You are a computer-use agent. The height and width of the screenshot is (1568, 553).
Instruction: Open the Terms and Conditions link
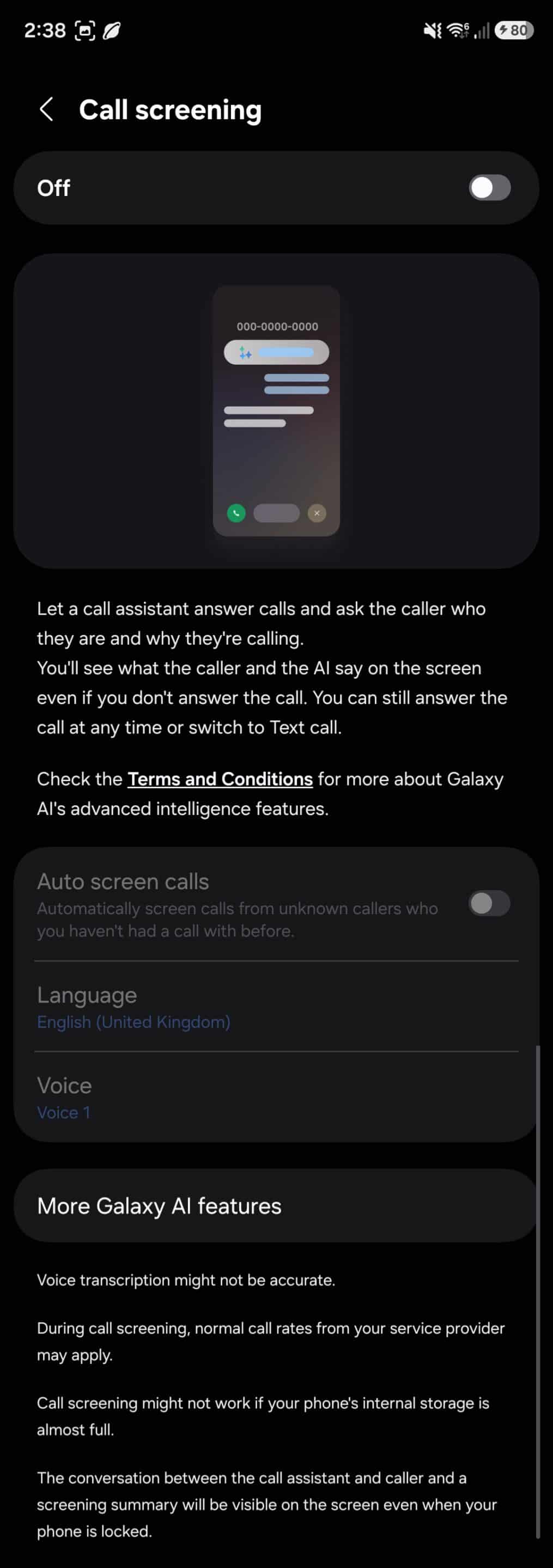[220, 779]
